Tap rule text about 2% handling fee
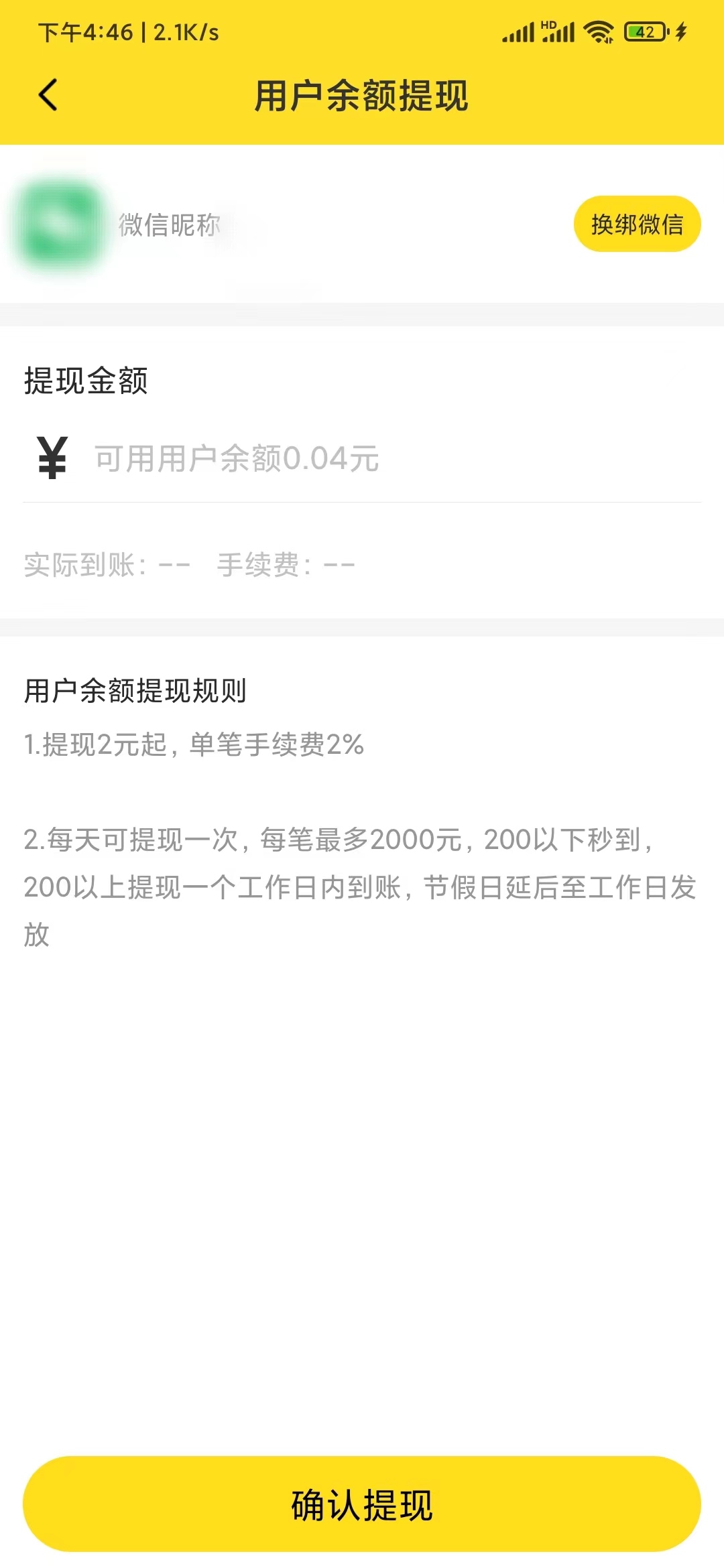Viewport: 724px width, 1568px height. (x=192, y=744)
